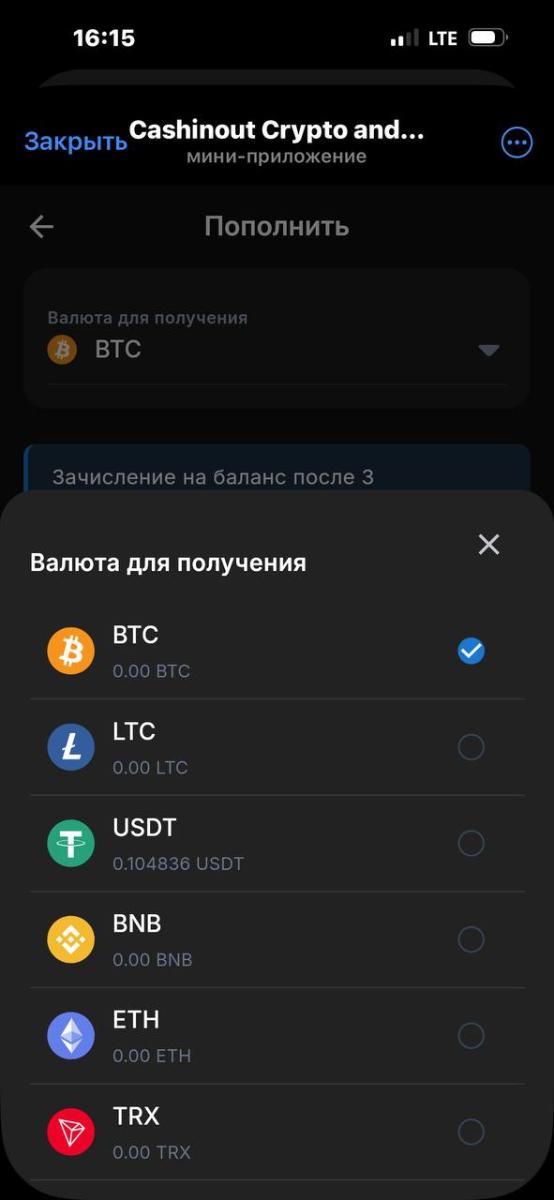Select TRX as receiving currency
This screenshot has width=554, height=1200.
pos(277,1132)
